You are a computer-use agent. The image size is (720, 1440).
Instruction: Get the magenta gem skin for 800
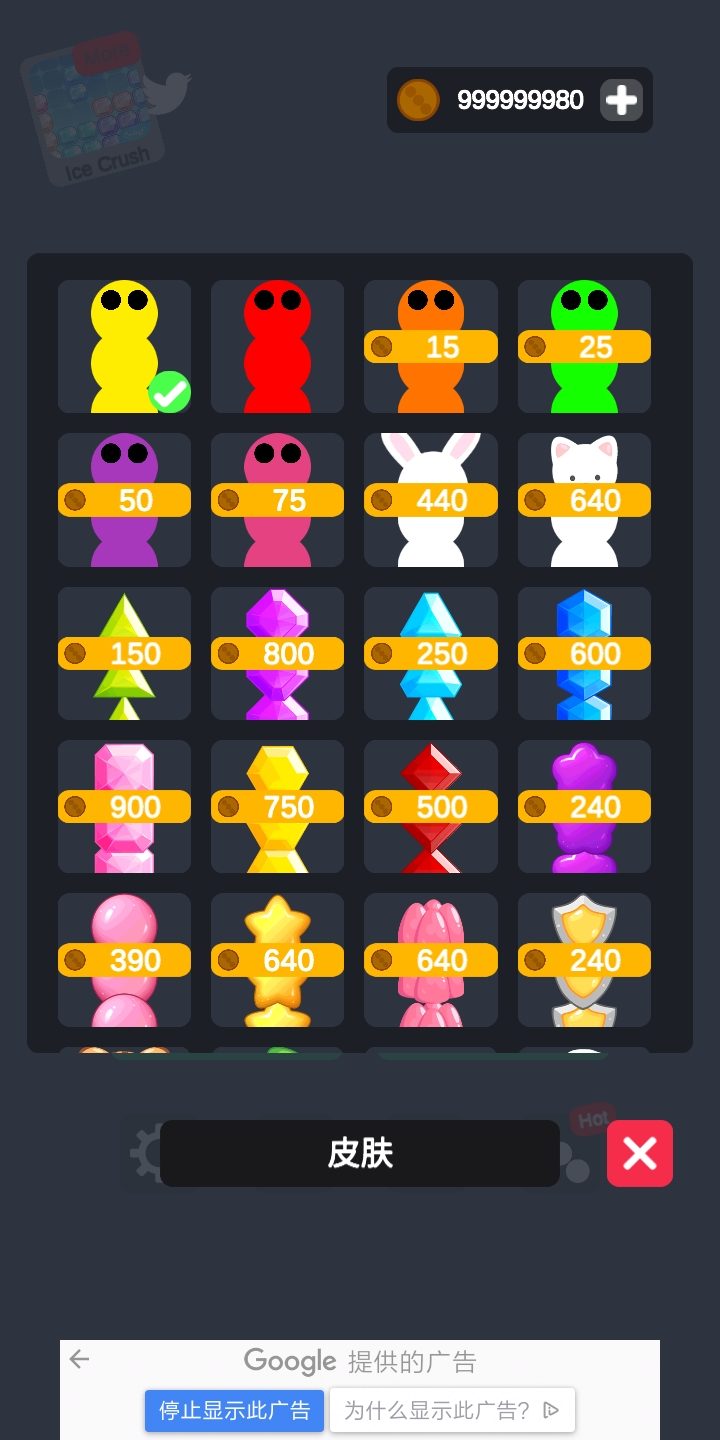coord(277,653)
